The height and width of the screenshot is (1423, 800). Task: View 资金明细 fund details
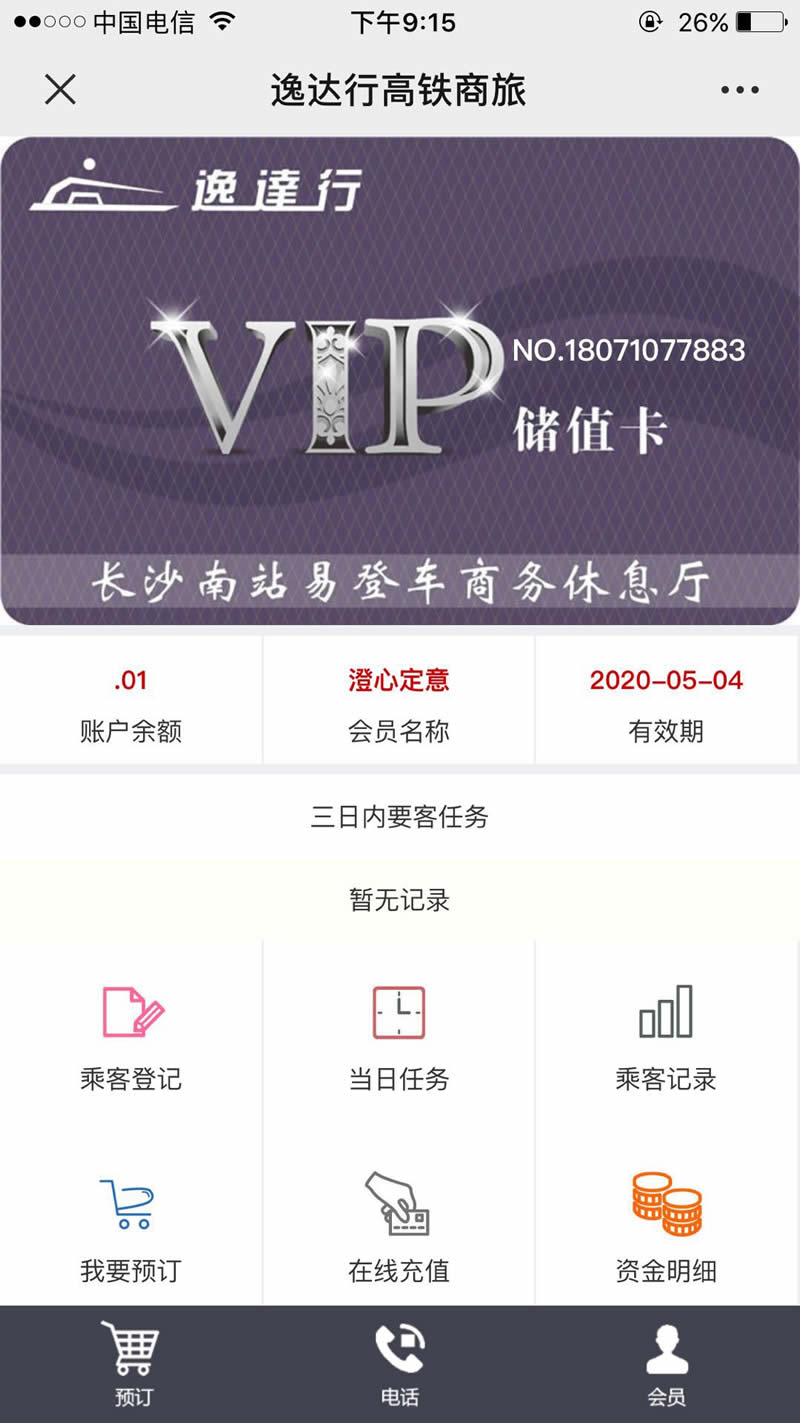tap(666, 1228)
